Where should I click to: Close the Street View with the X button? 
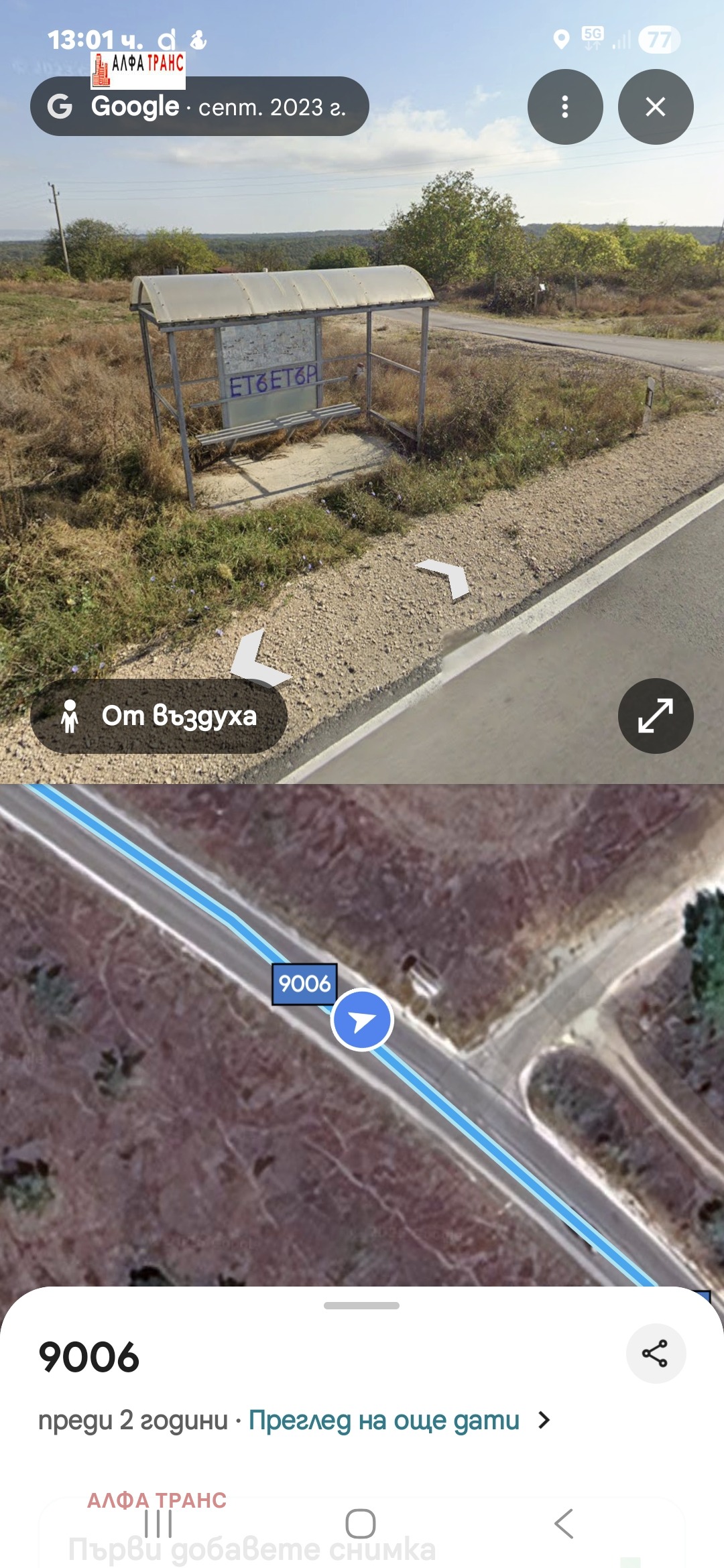pos(656,107)
